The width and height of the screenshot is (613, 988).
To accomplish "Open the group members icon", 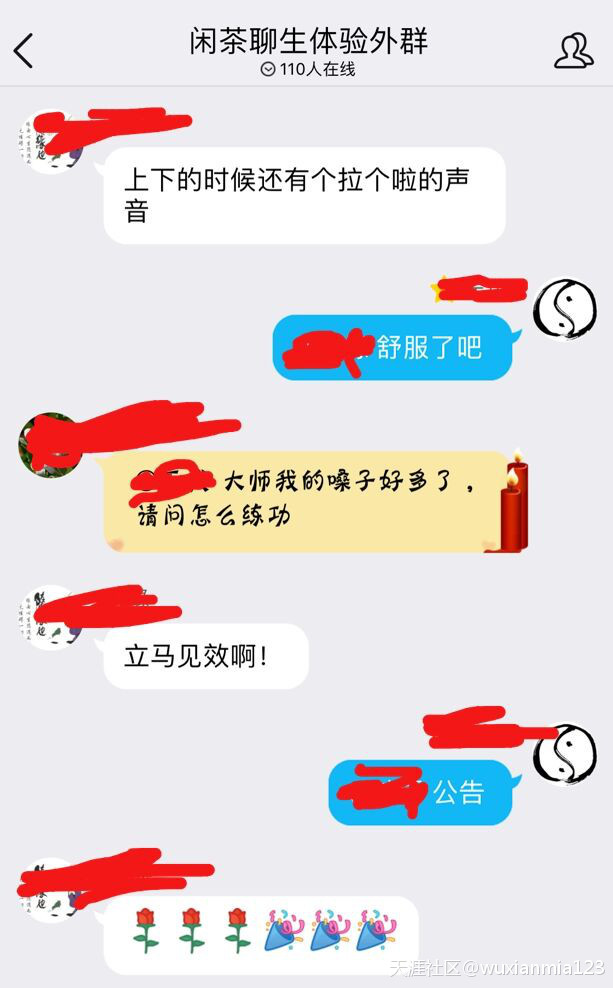I will 573,50.
